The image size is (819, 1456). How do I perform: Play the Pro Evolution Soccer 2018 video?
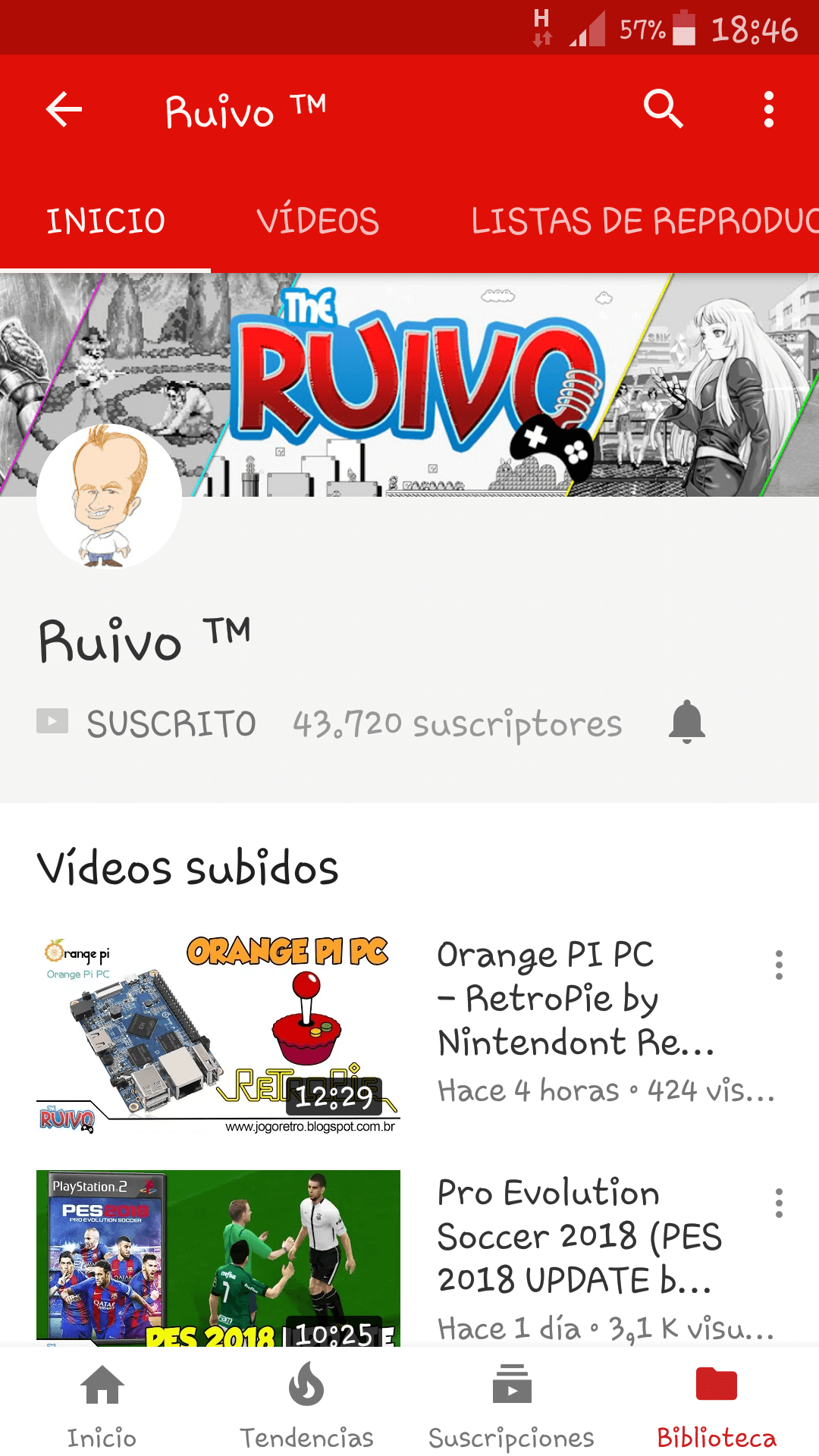point(218,1259)
